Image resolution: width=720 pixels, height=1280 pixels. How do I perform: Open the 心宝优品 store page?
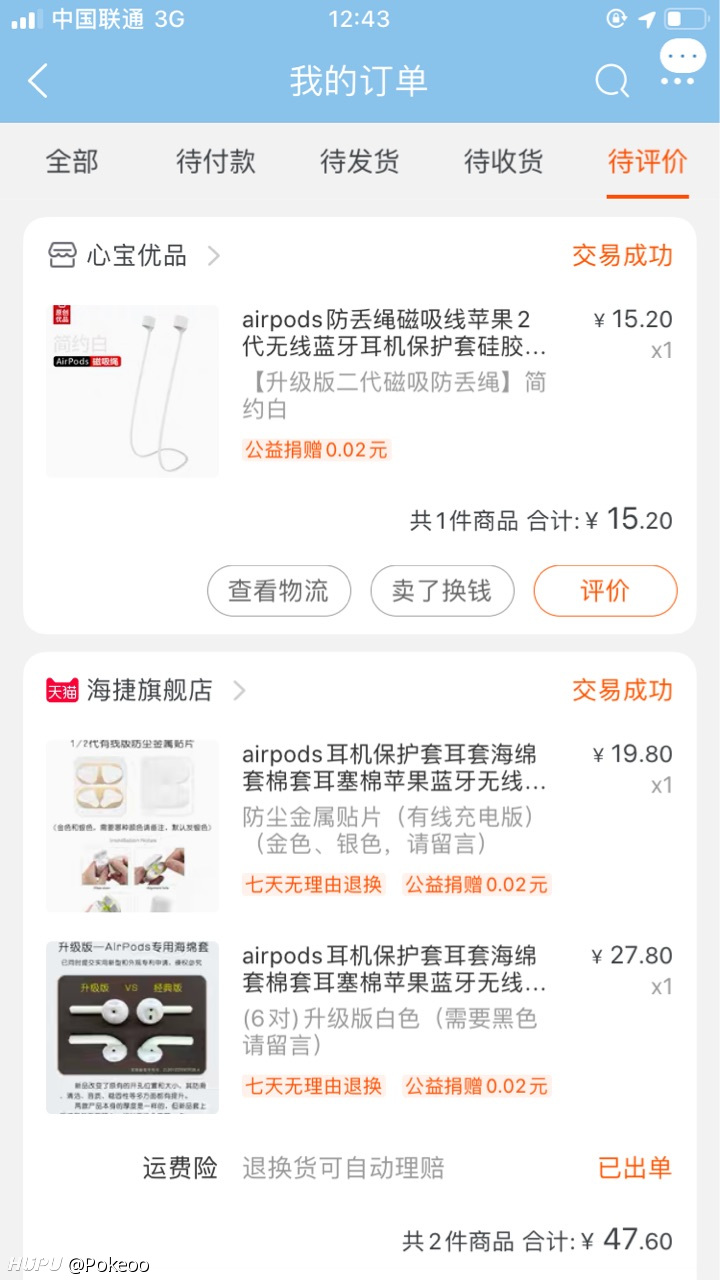point(134,256)
